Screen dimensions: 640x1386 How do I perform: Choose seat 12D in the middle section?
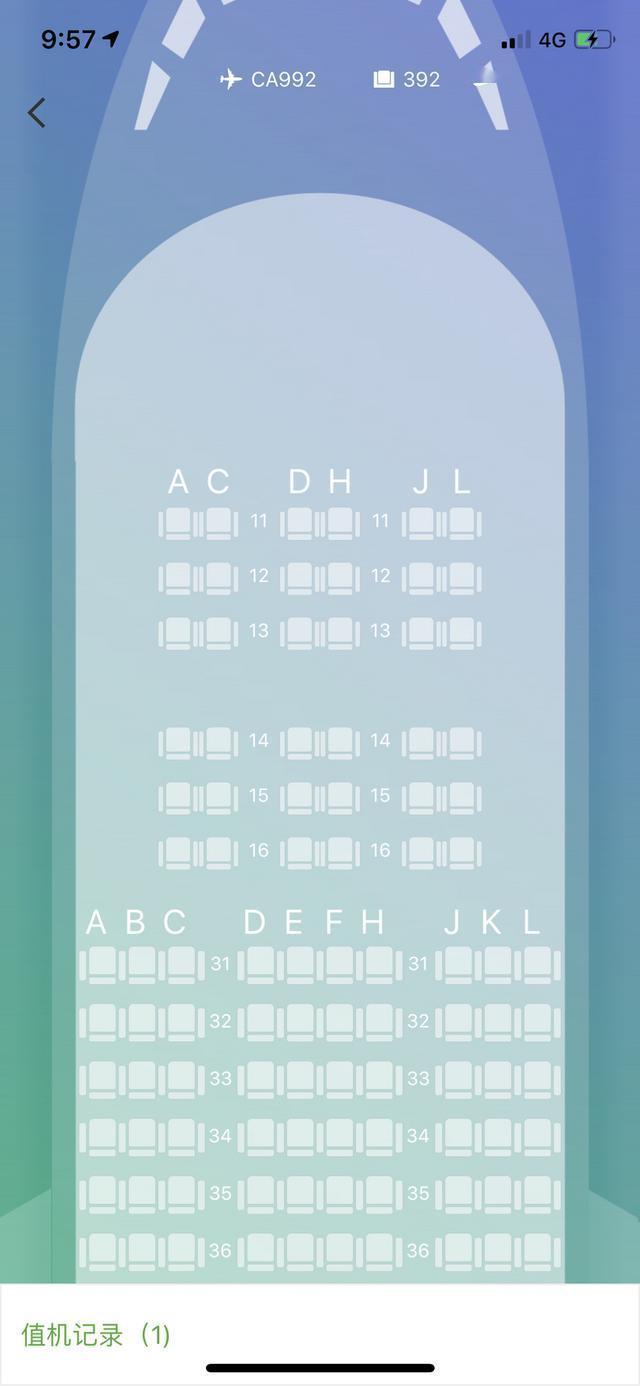[299, 578]
